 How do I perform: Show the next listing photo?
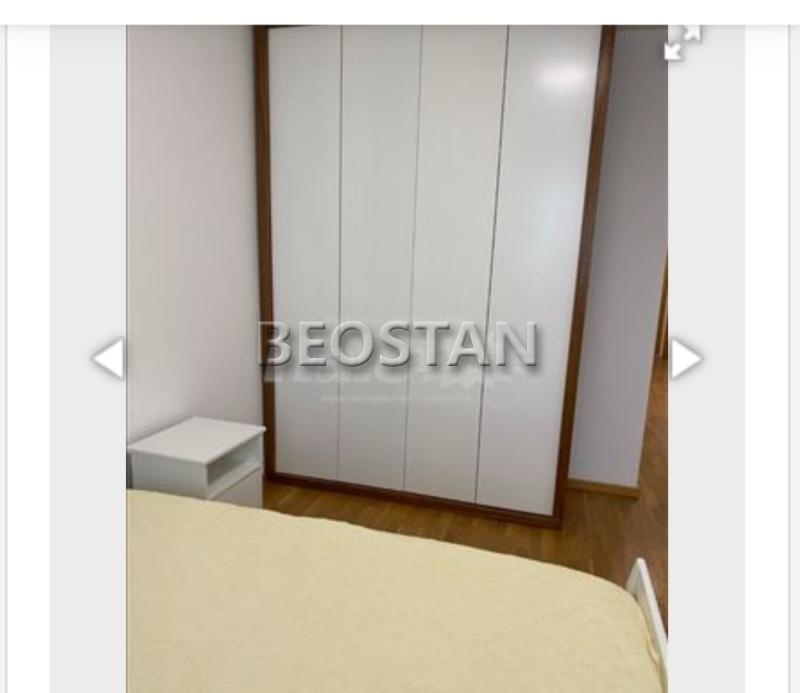686,358
